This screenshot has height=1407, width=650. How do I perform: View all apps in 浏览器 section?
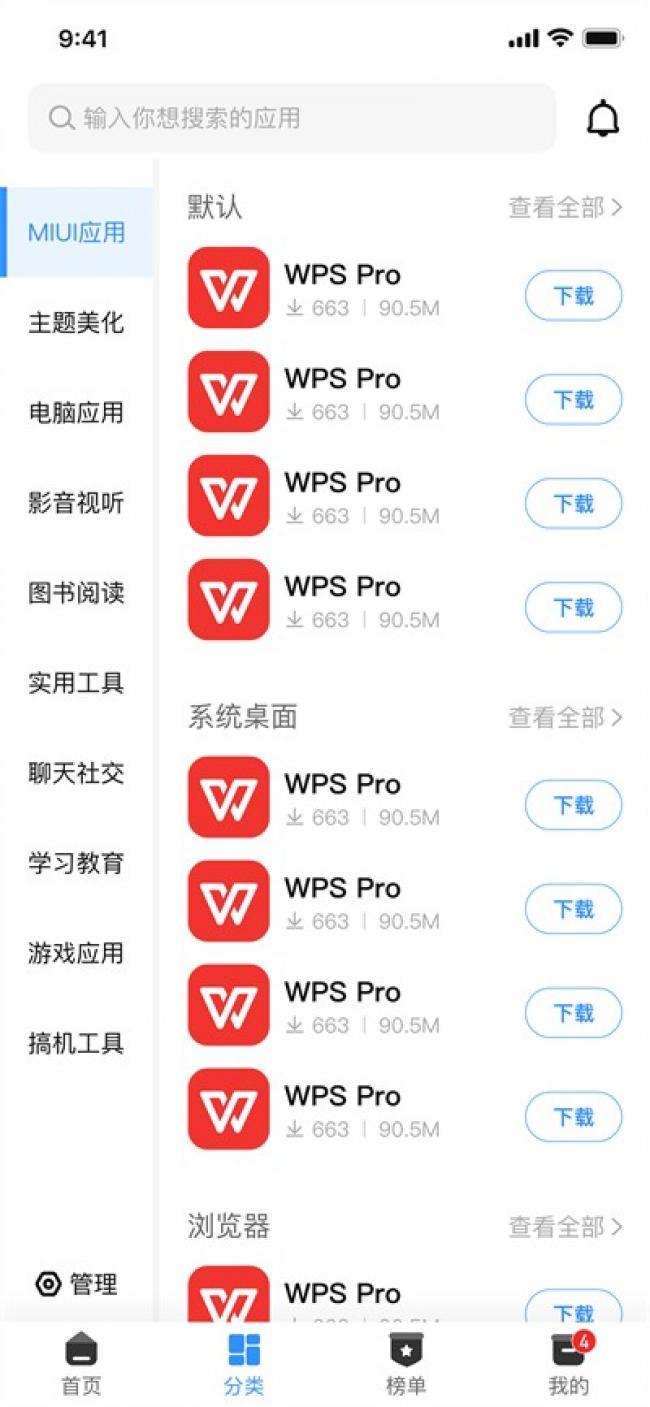tap(565, 1226)
